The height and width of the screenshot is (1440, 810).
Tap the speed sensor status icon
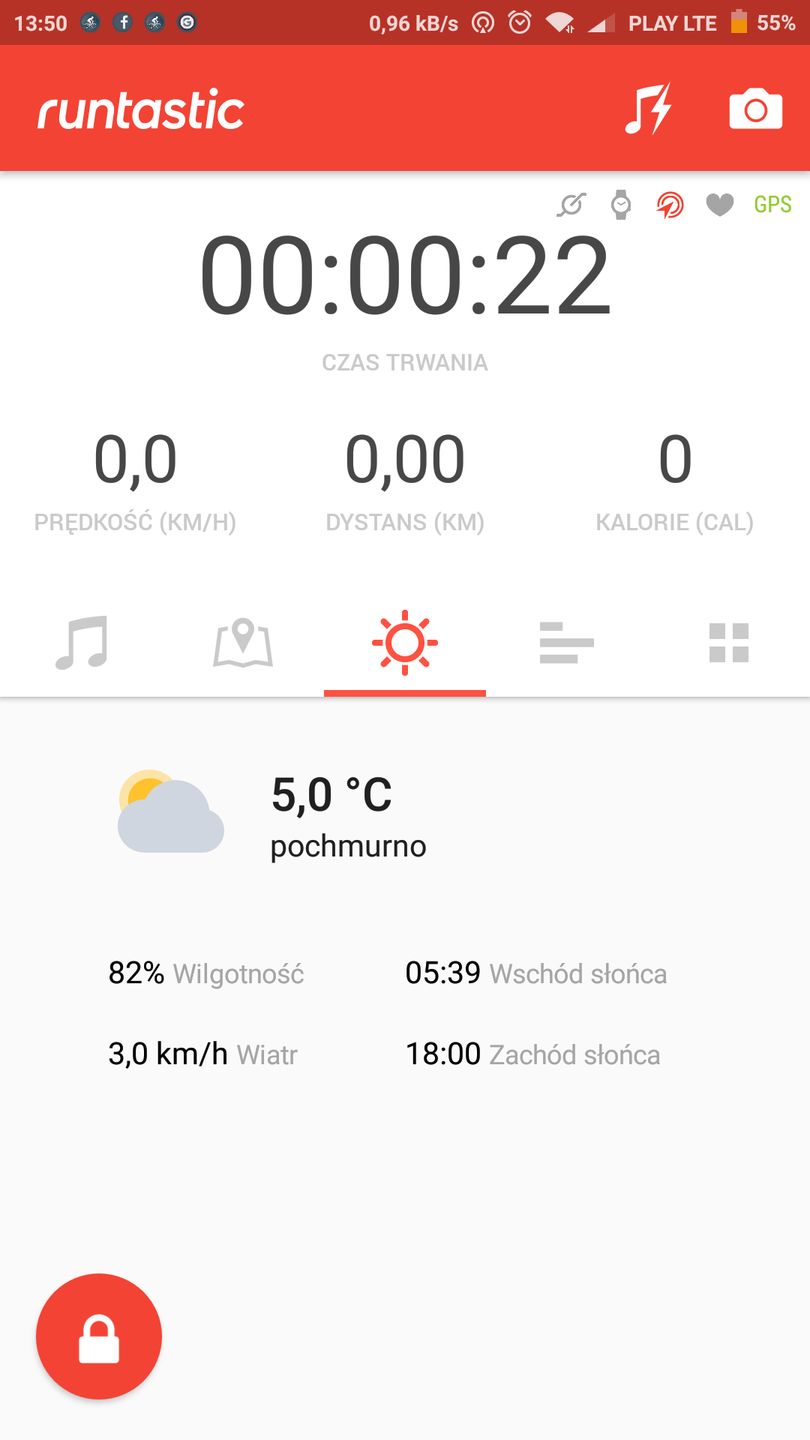(x=570, y=205)
